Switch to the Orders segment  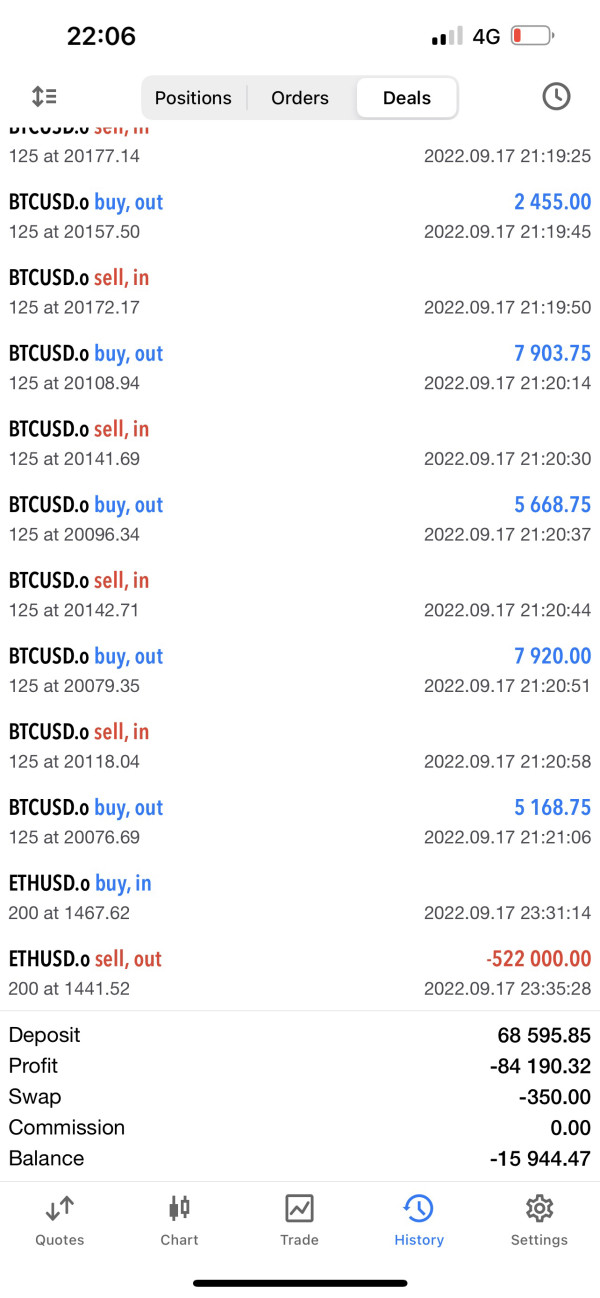[300, 98]
